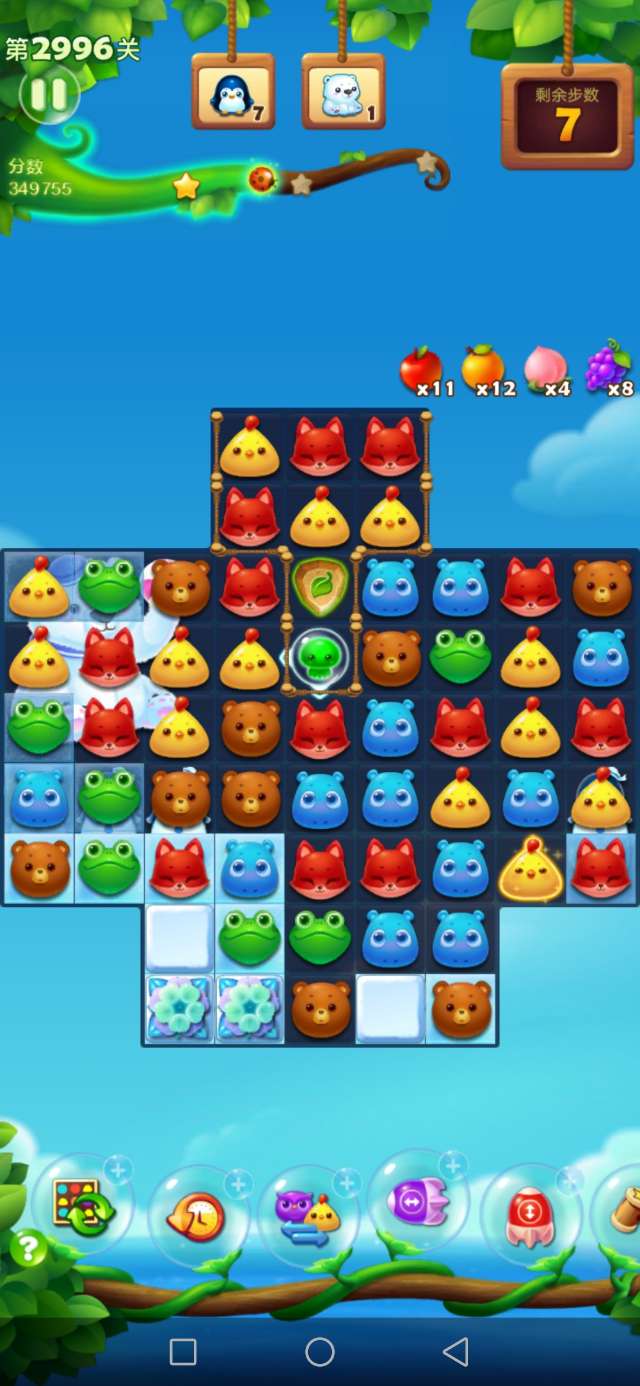Viewport: 640px width, 1386px height.
Task: Pause the game
Action: point(47,95)
